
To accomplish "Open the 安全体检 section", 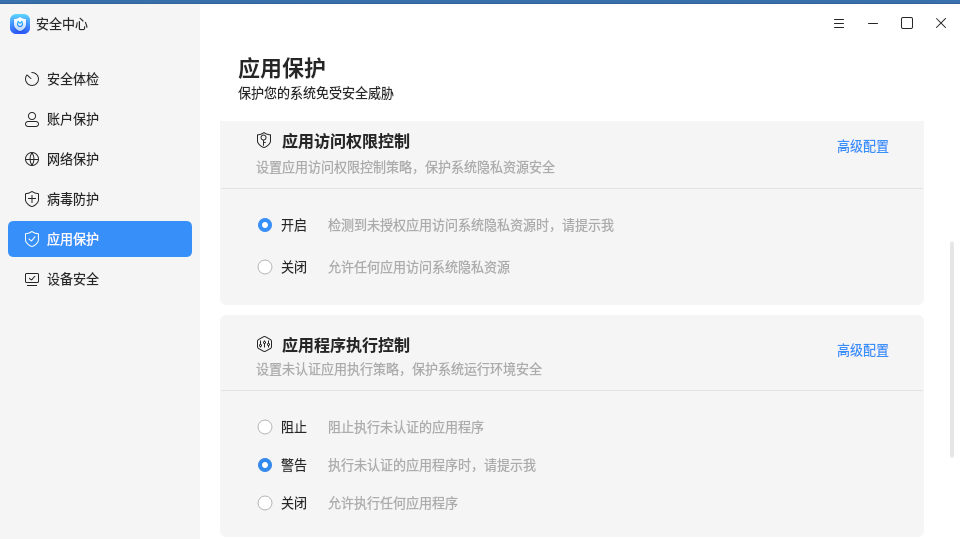I will (73, 79).
